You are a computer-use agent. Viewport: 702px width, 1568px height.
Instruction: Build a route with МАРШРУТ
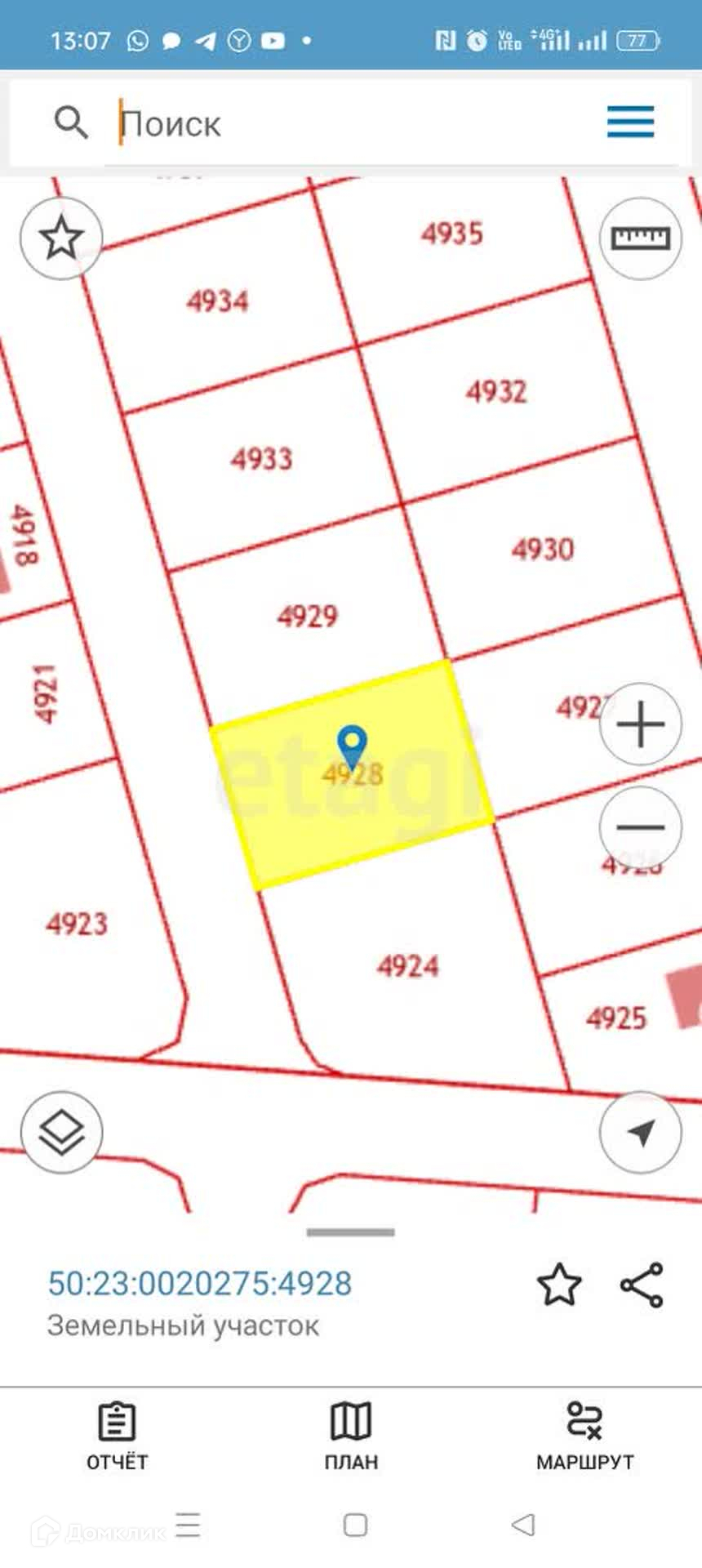[584, 1435]
